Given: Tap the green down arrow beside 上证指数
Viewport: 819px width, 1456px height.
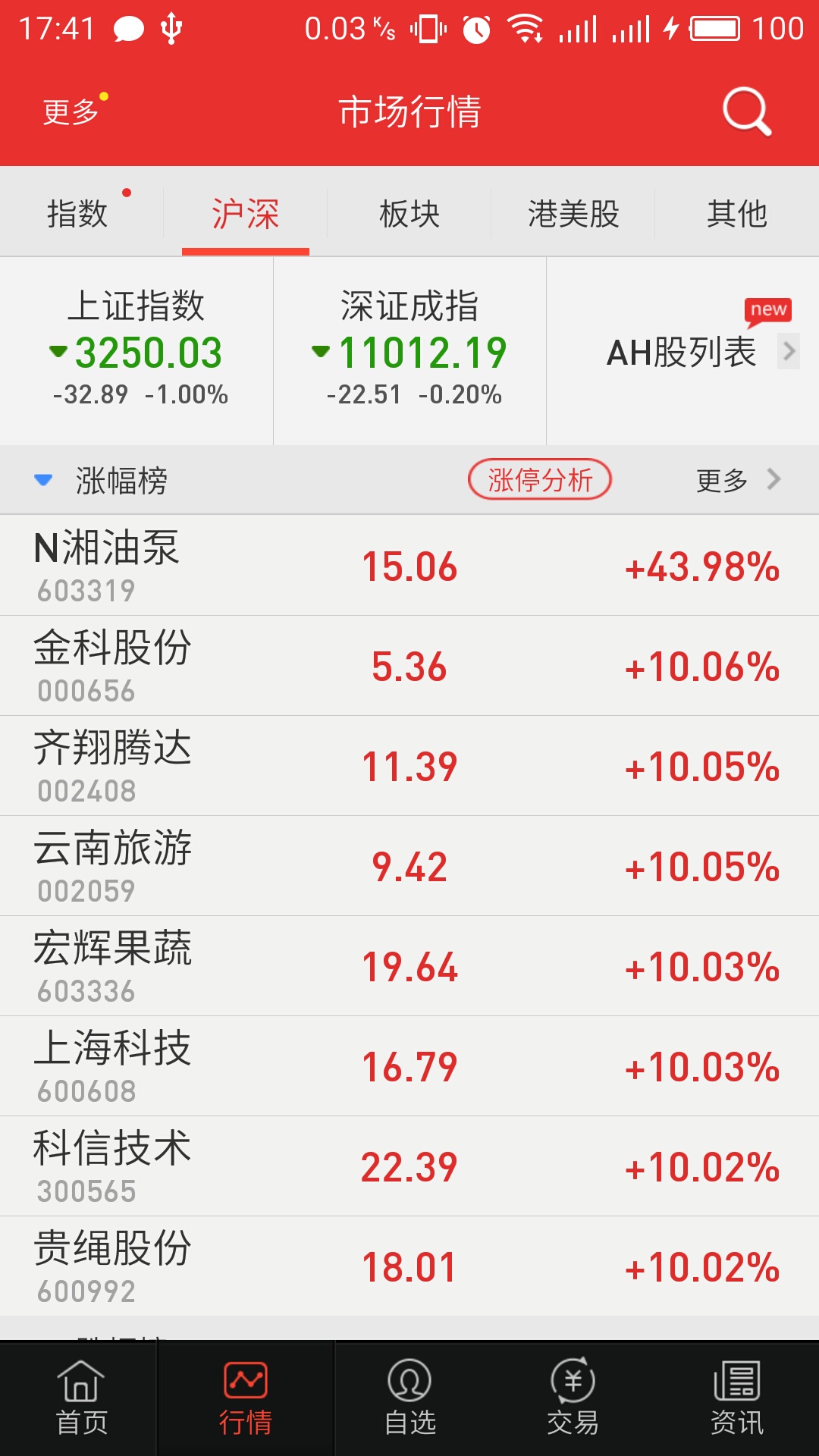Looking at the screenshot, I should click(x=59, y=353).
